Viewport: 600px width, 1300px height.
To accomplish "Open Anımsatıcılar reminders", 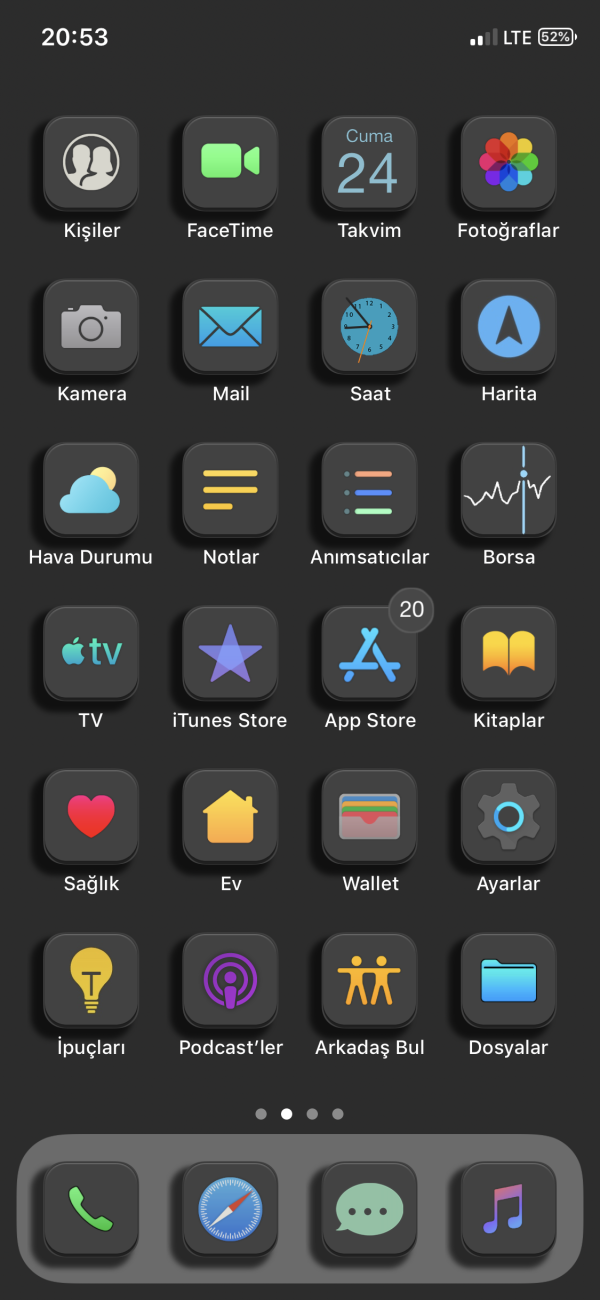I will 369,490.
